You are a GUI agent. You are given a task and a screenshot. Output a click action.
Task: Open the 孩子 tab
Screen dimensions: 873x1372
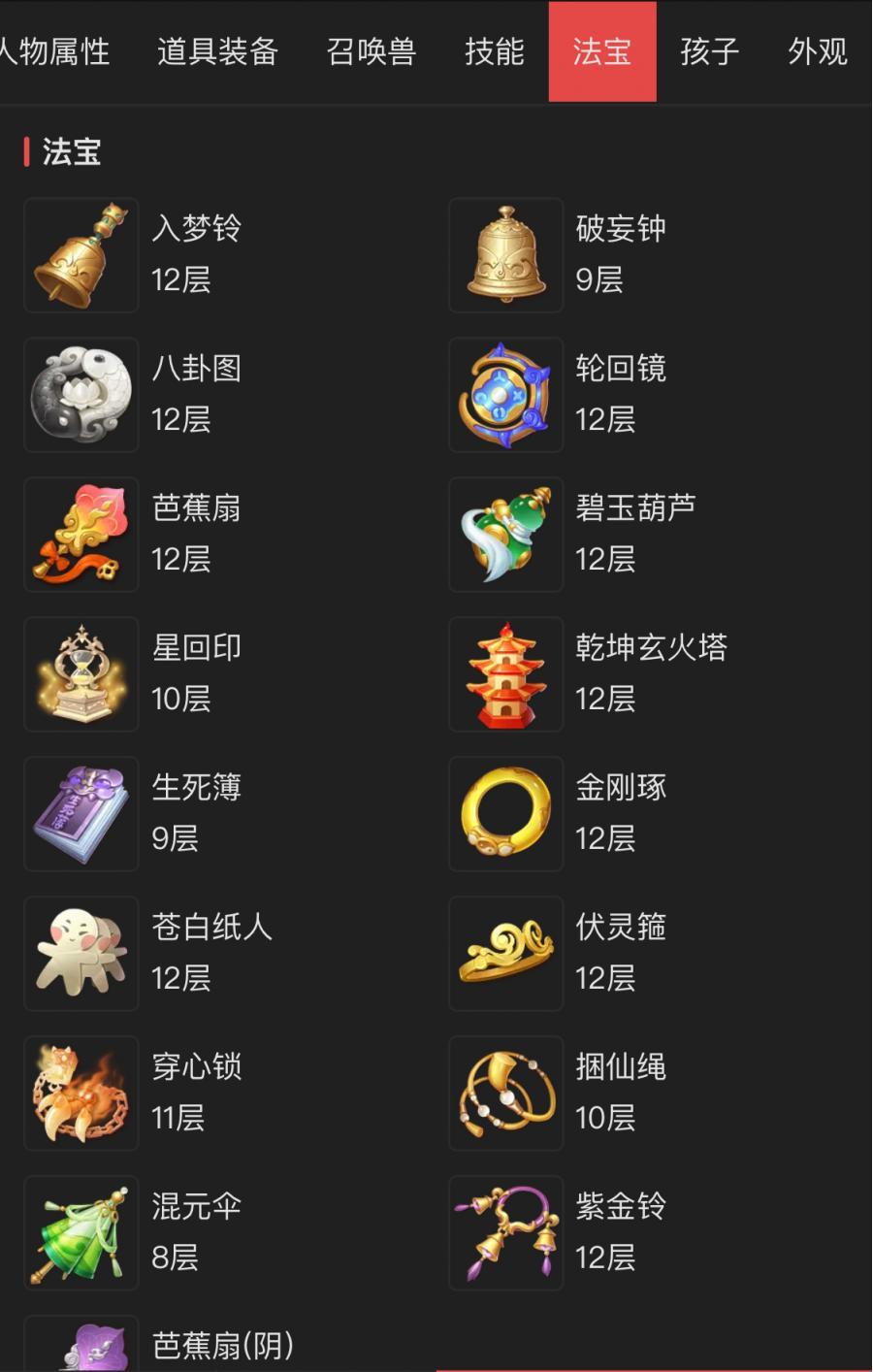click(709, 51)
